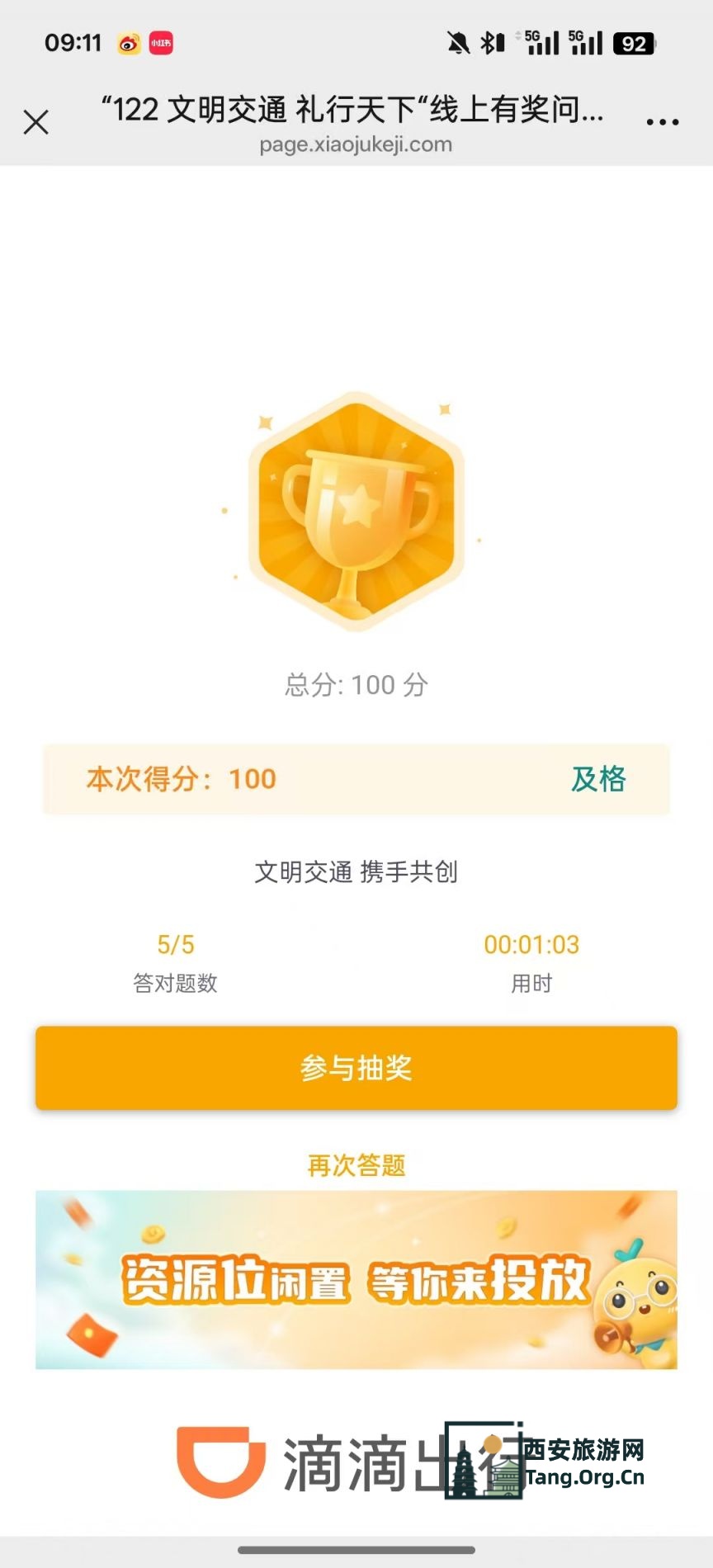The image size is (713, 1568).
Task: Open the more options menu (three dots)
Action: coord(663,120)
